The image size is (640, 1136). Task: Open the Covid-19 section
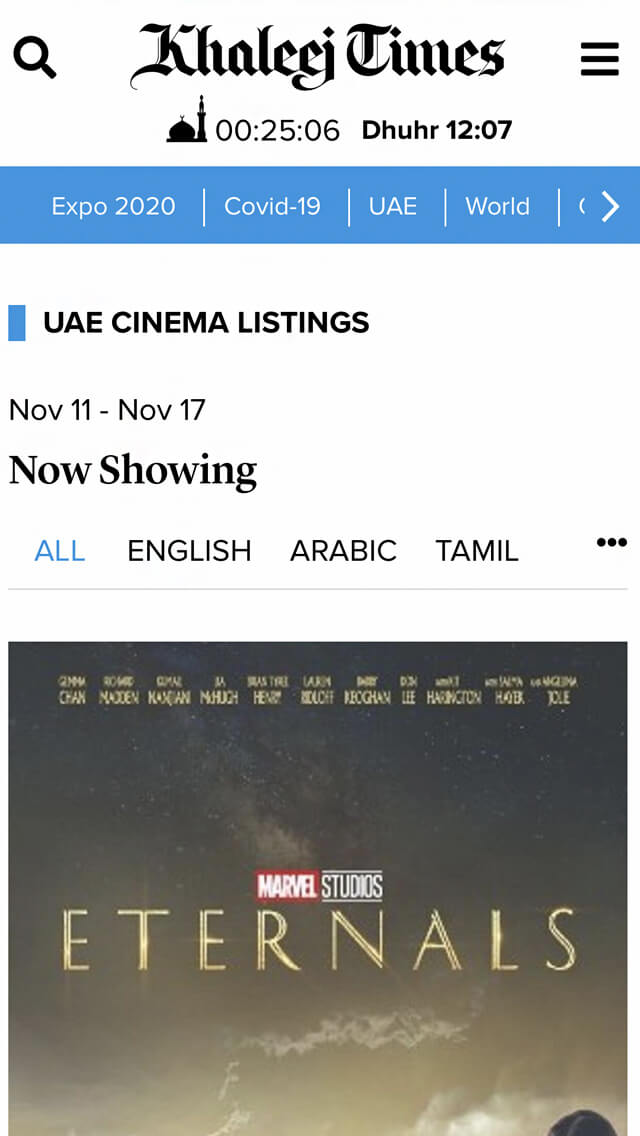point(272,206)
